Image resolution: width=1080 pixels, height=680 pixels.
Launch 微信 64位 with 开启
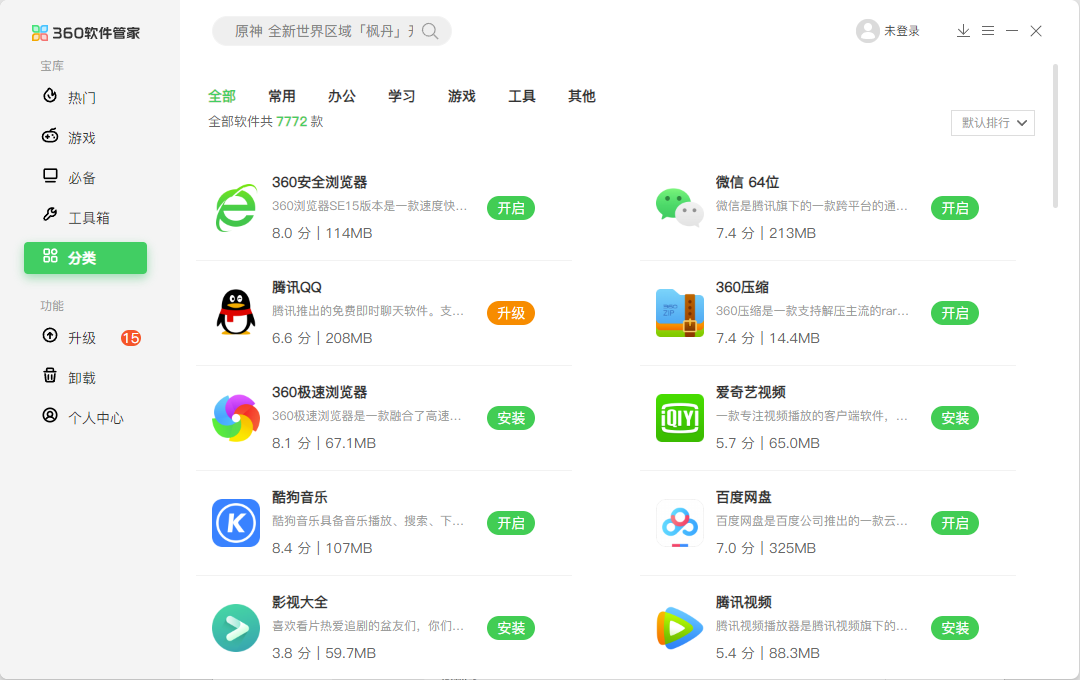955,208
